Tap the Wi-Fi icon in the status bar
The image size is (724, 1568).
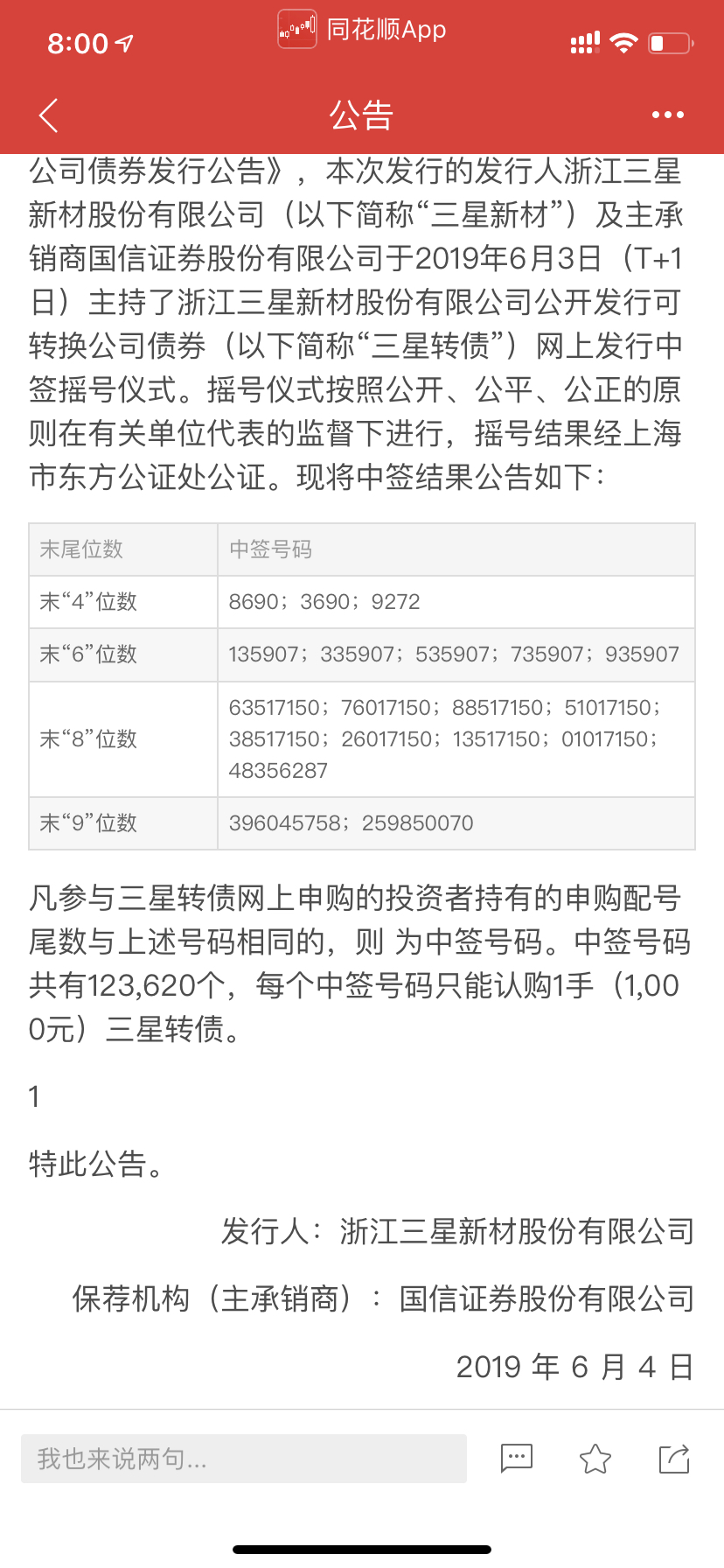(x=623, y=40)
